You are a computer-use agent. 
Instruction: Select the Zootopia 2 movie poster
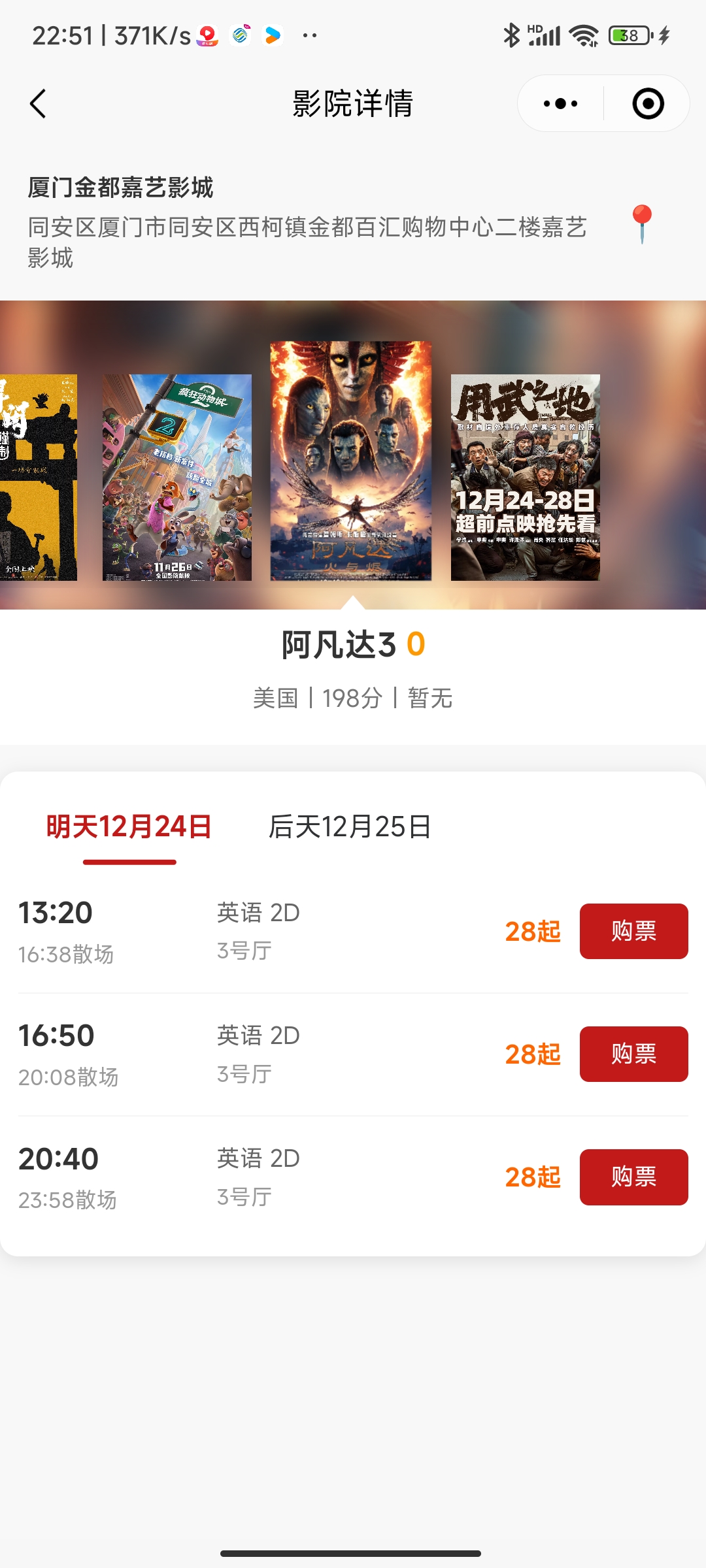point(177,478)
